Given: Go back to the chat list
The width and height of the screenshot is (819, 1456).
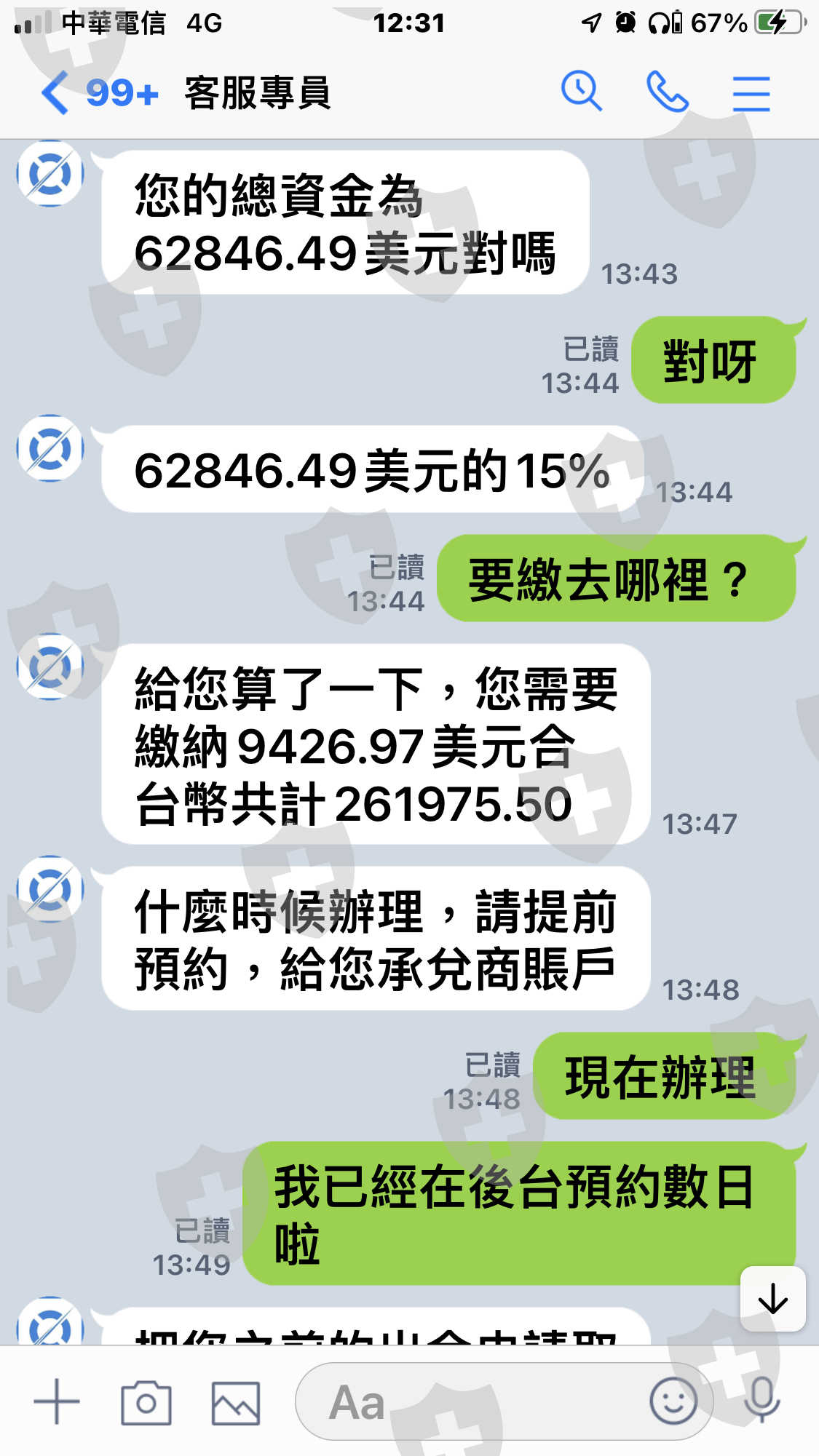Looking at the screenshot, I should click(55, 93).
